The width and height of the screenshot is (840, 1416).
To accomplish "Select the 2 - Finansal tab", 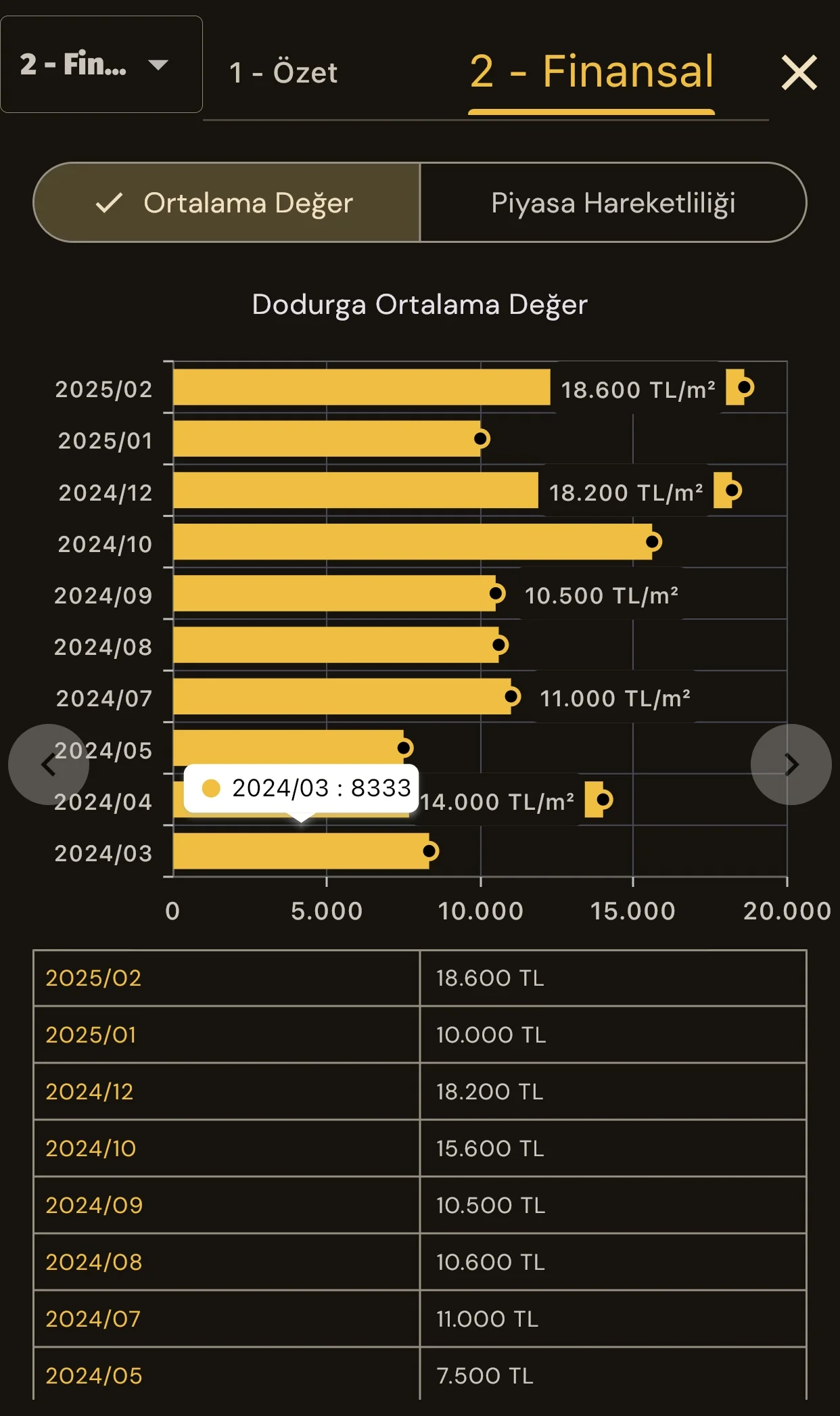I will (591, 72).
